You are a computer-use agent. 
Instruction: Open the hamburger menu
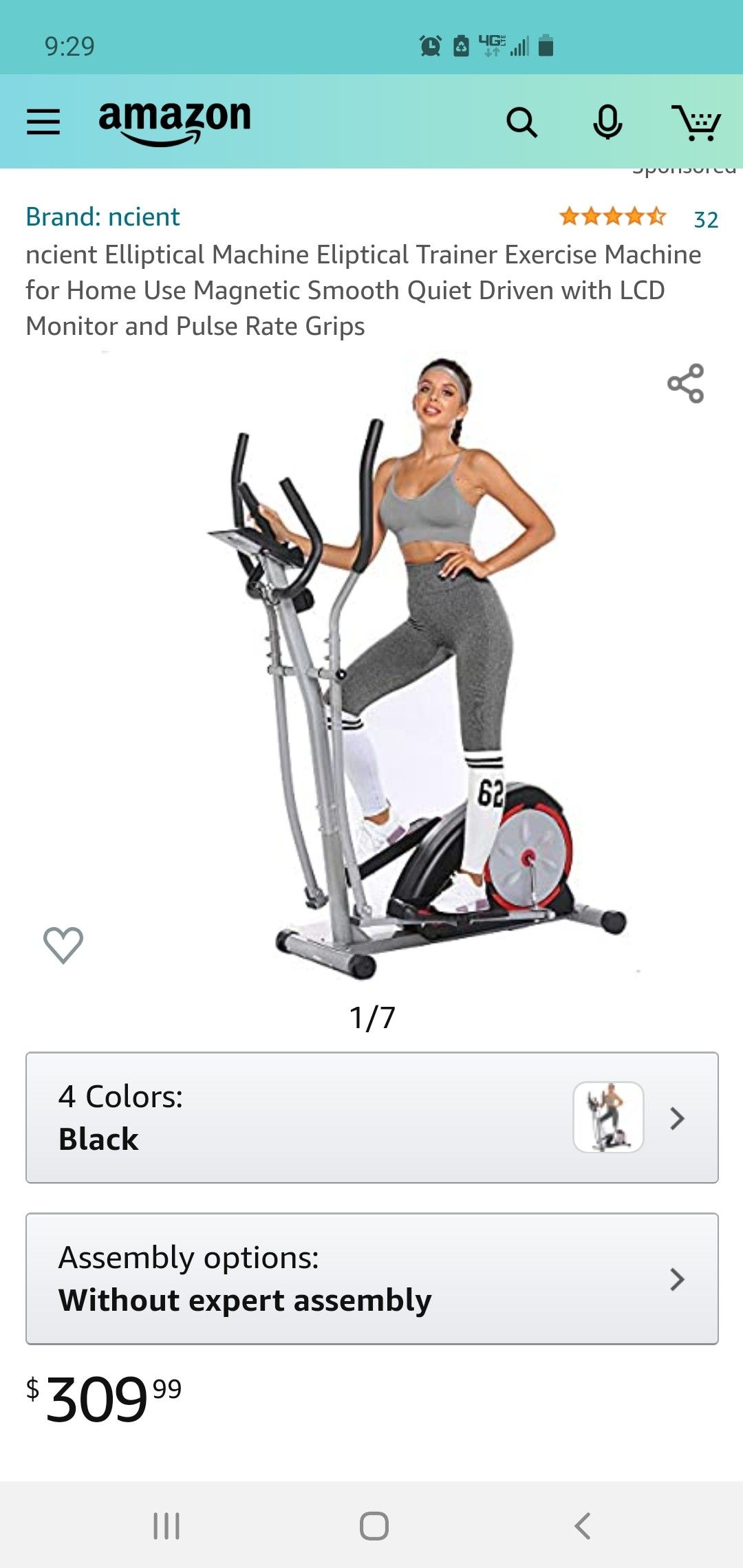point(43,122)
